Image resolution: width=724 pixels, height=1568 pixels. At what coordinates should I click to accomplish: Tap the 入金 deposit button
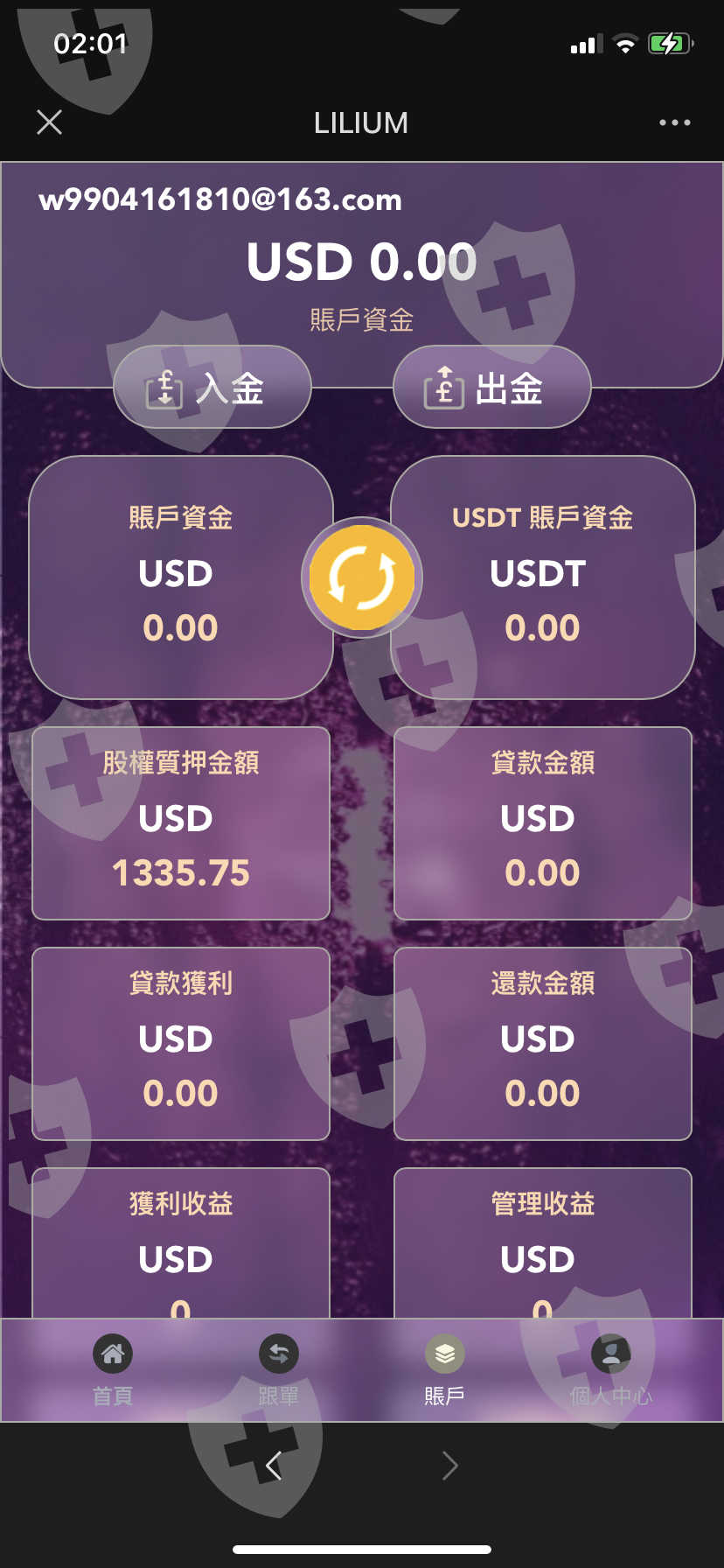pos(212,388)
